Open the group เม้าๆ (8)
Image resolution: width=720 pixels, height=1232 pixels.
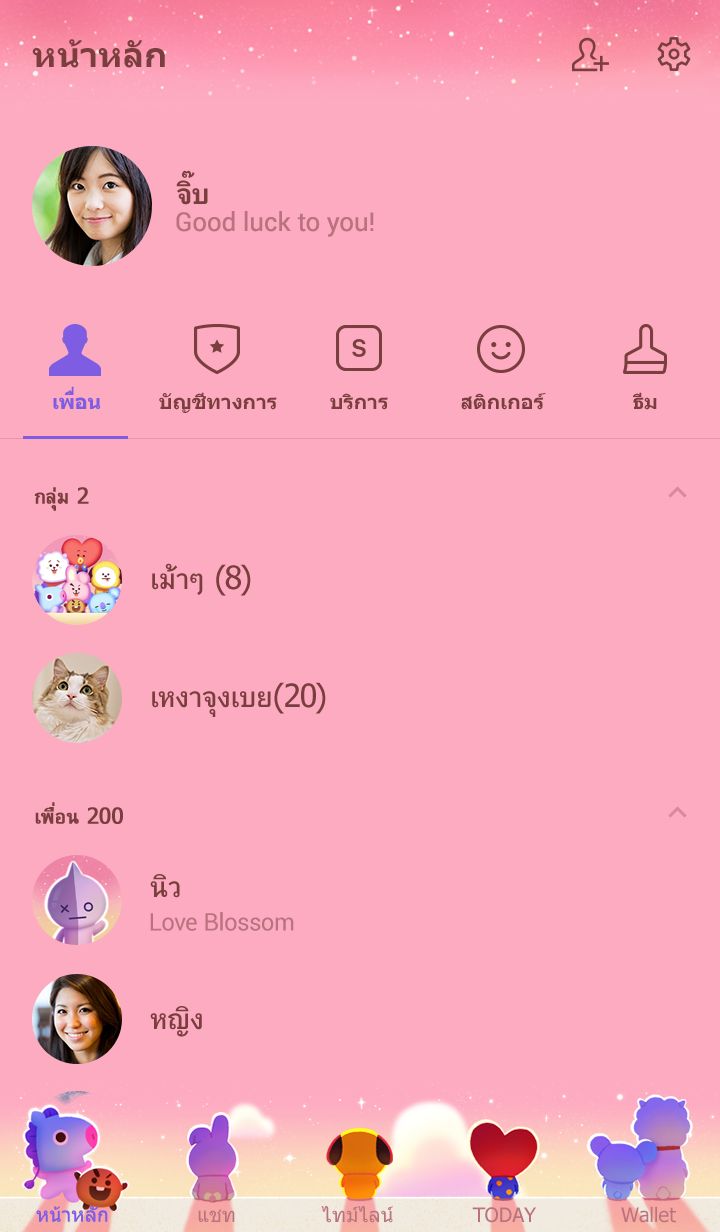tap(200, 580)
